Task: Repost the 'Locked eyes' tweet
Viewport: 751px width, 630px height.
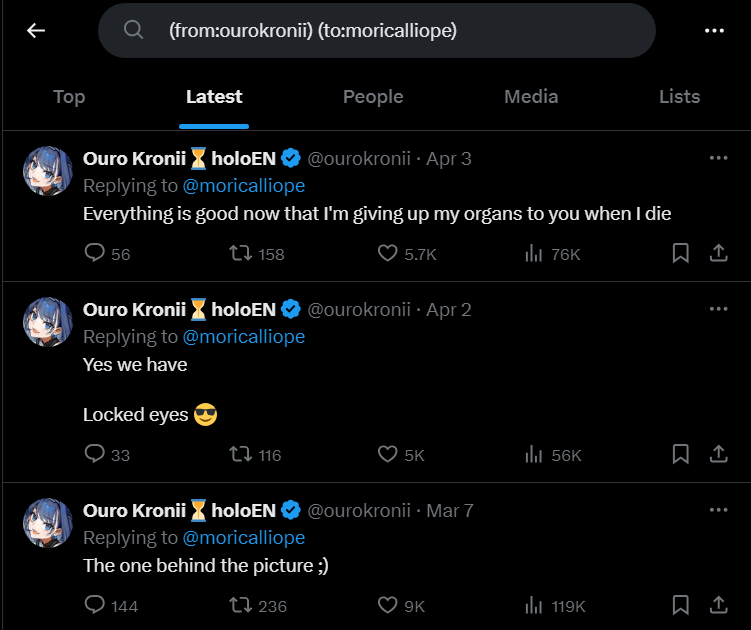Action: tap(241, 455)
